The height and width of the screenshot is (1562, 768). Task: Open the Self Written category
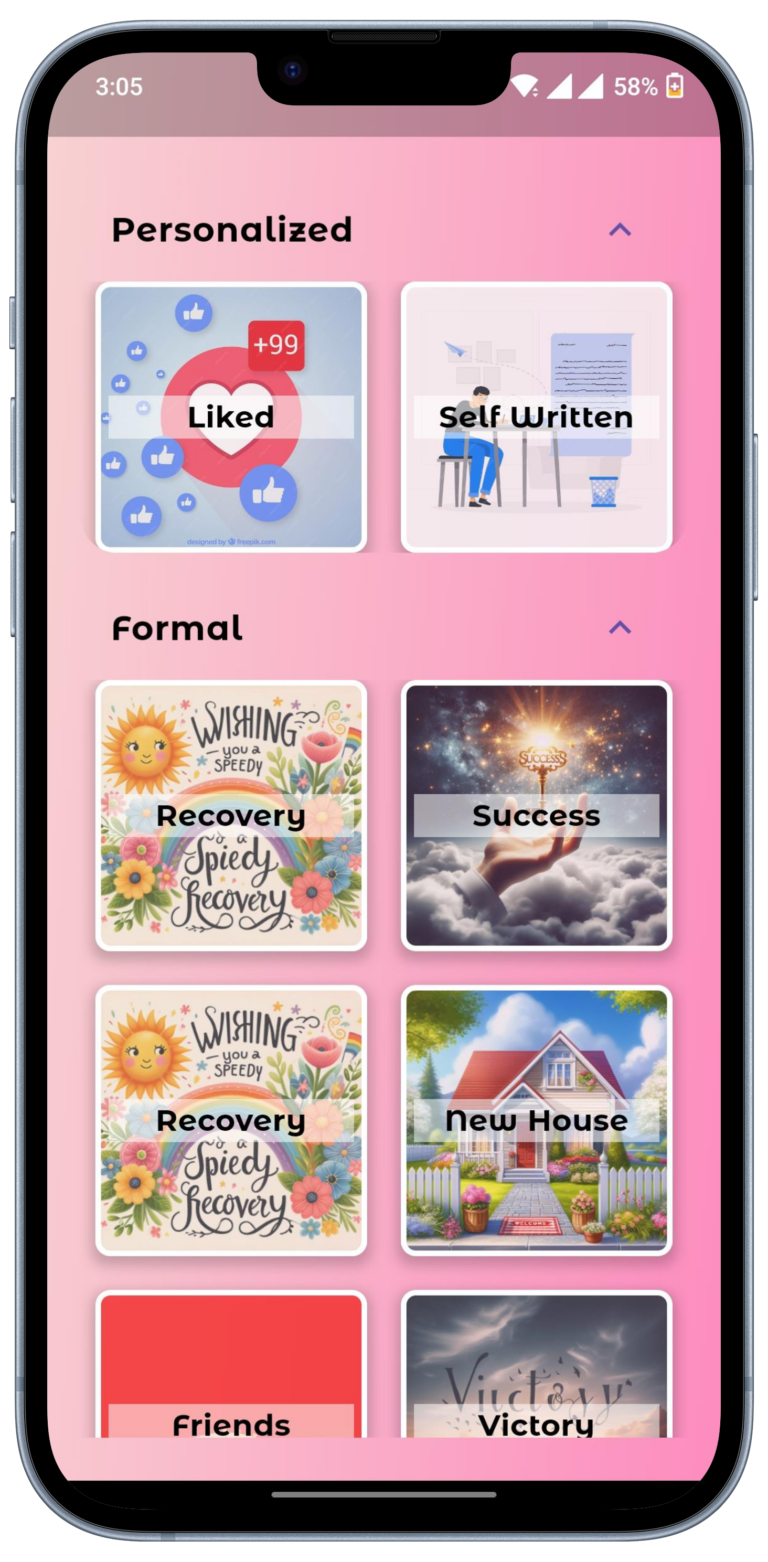coord(536,417)
